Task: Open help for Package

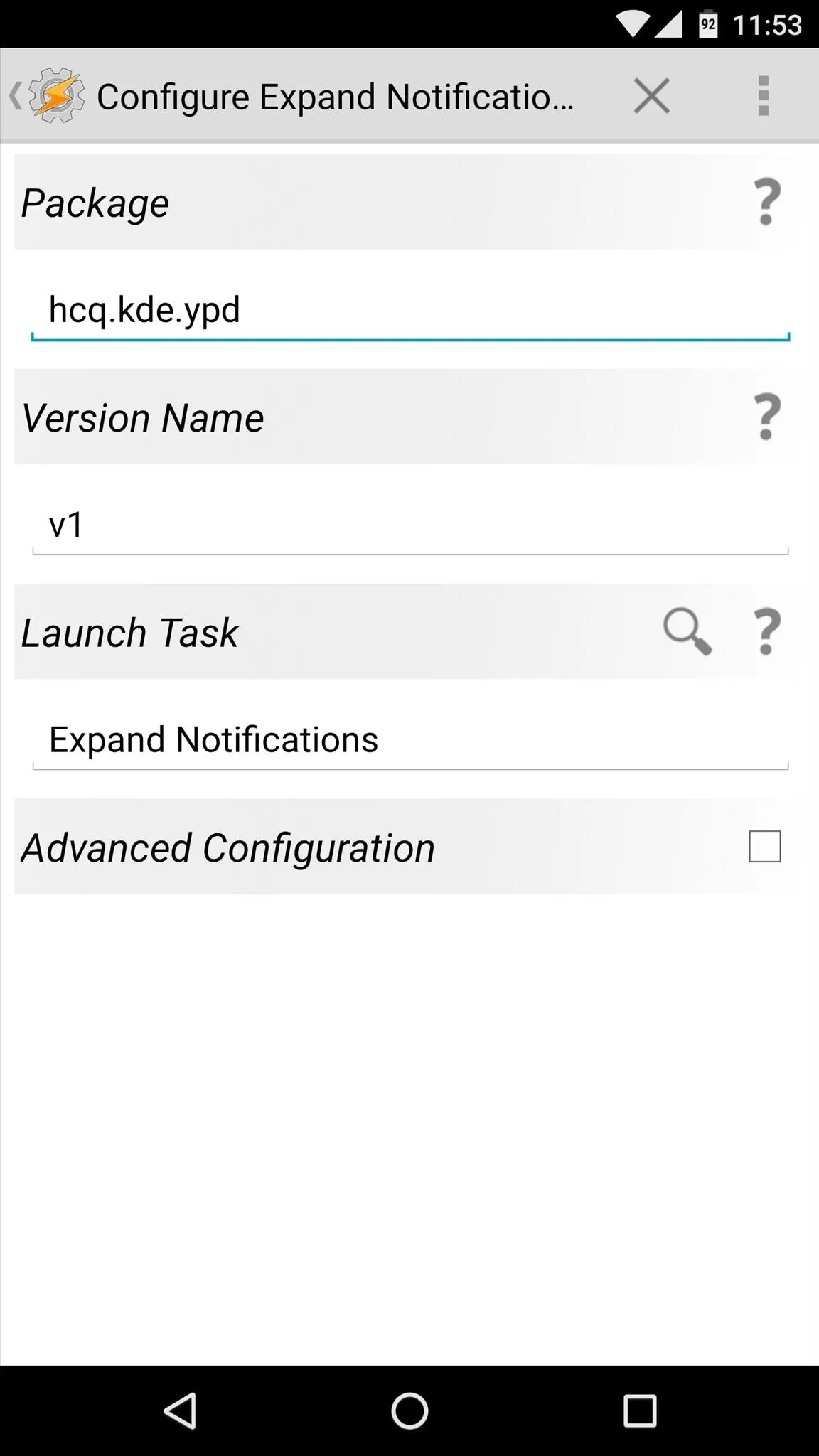Action: tap(766, 202)
